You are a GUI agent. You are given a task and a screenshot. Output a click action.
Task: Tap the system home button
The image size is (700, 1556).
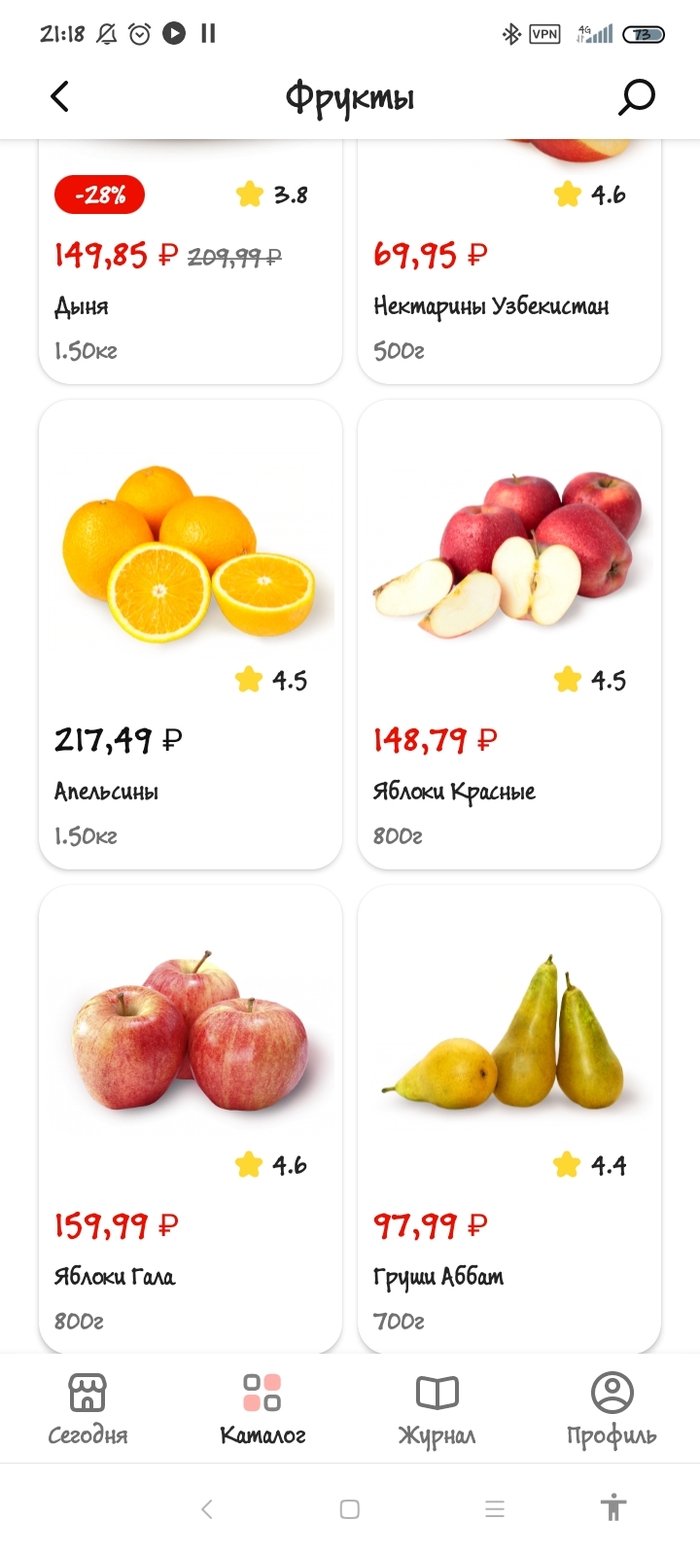[x=349, y=1509]
